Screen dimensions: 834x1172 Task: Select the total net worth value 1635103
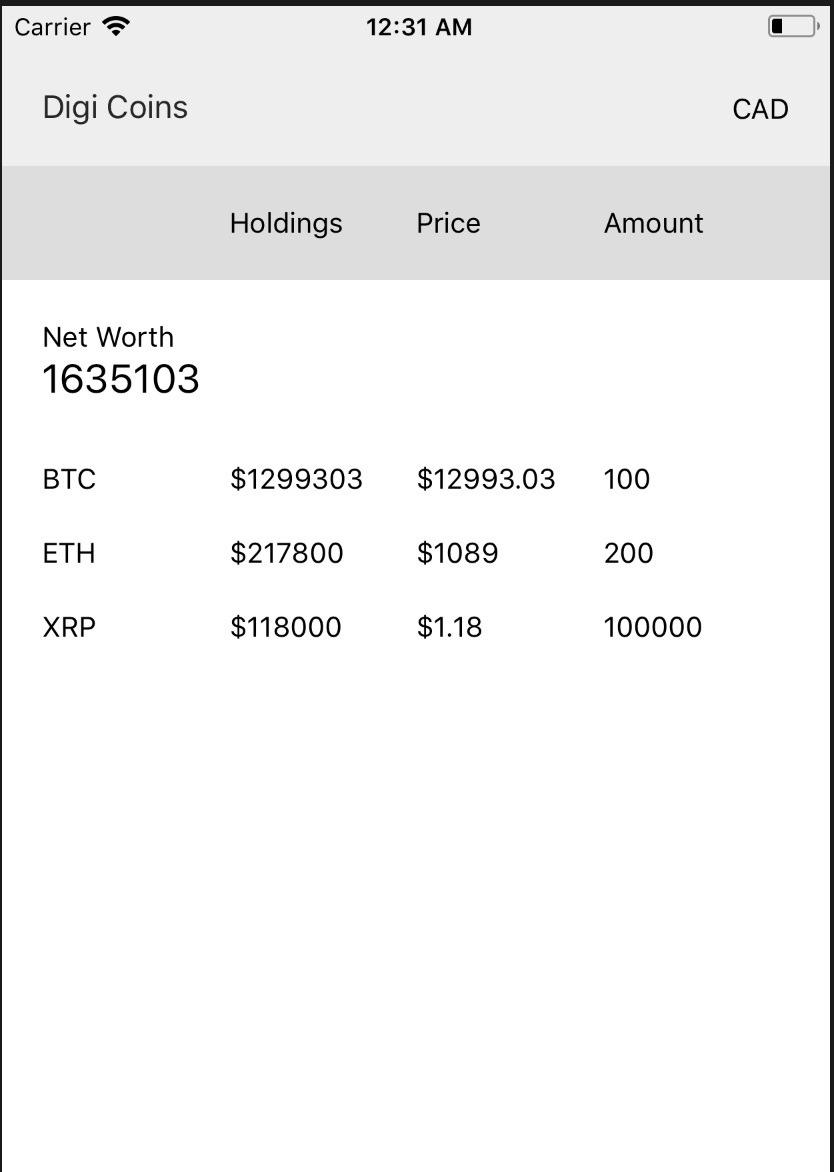120,379
